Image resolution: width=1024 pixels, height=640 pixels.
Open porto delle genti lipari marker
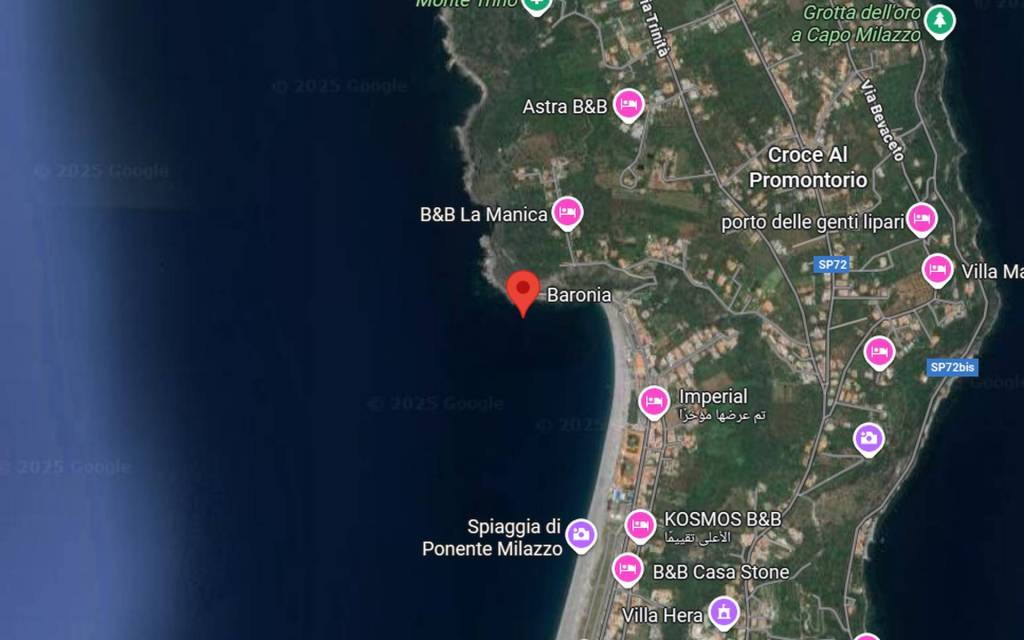point(921,218)
